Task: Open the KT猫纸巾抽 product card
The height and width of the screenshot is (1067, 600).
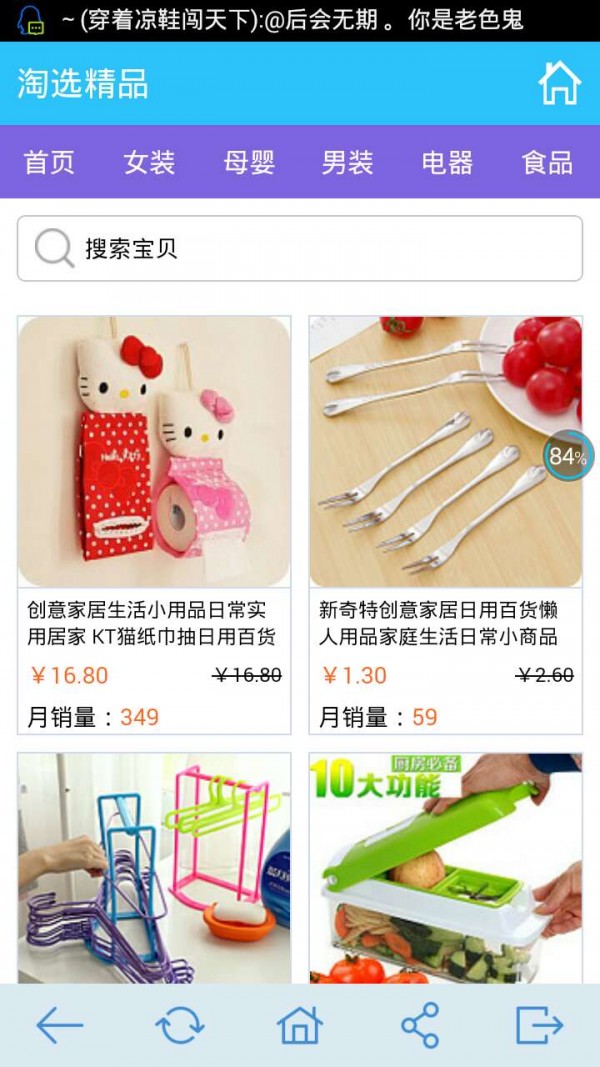Action: 154,525
